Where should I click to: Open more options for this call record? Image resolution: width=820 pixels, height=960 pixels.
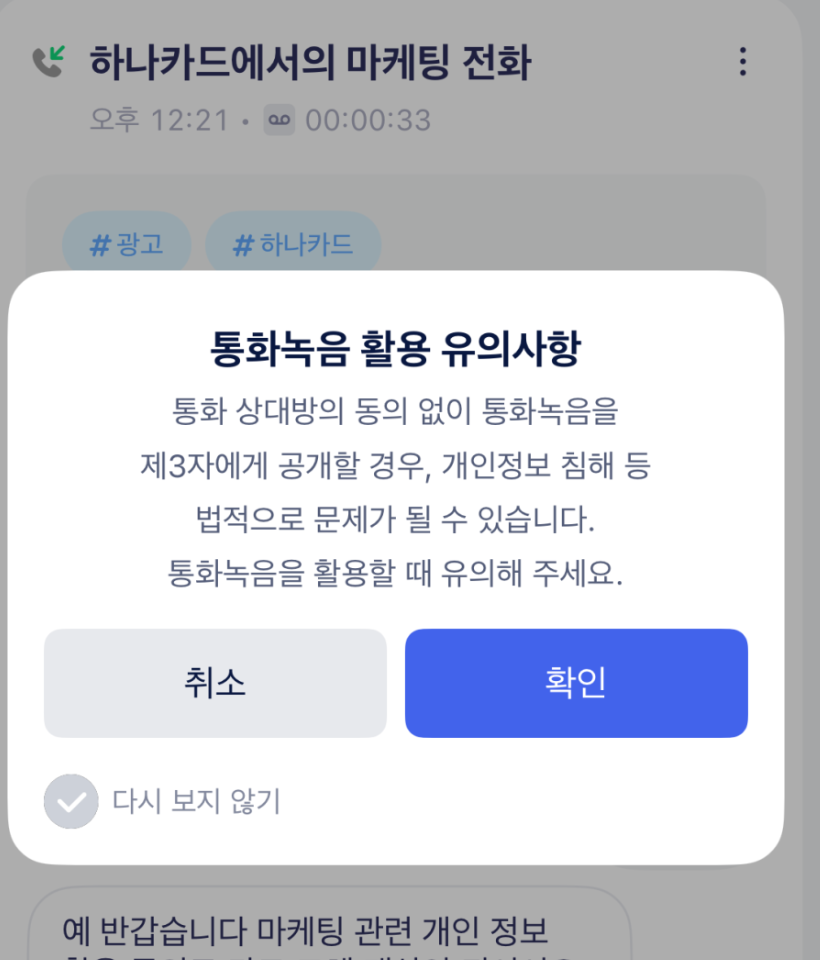[x=742, y=62]
